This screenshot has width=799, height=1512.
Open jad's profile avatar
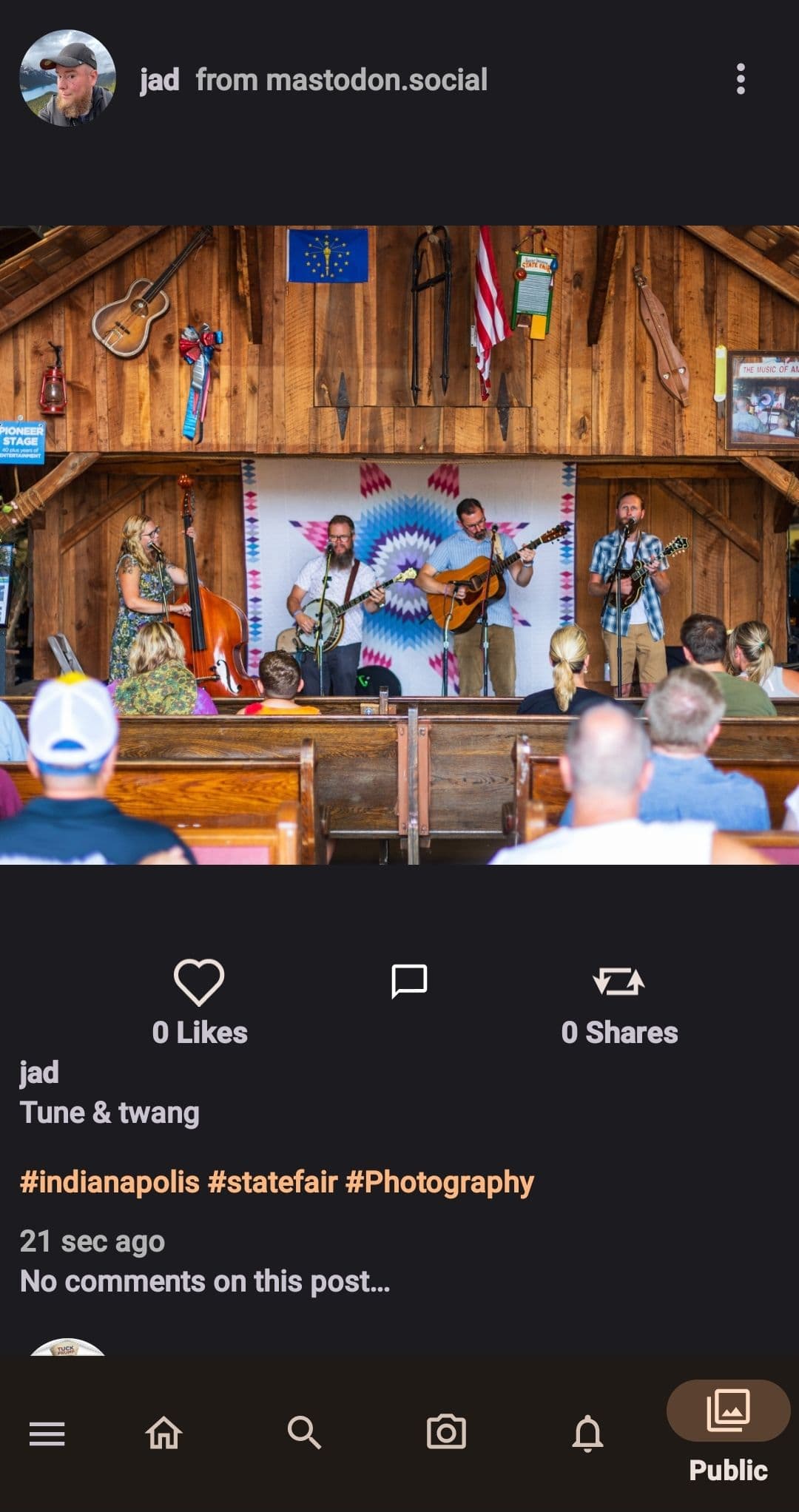pos(67,78)
